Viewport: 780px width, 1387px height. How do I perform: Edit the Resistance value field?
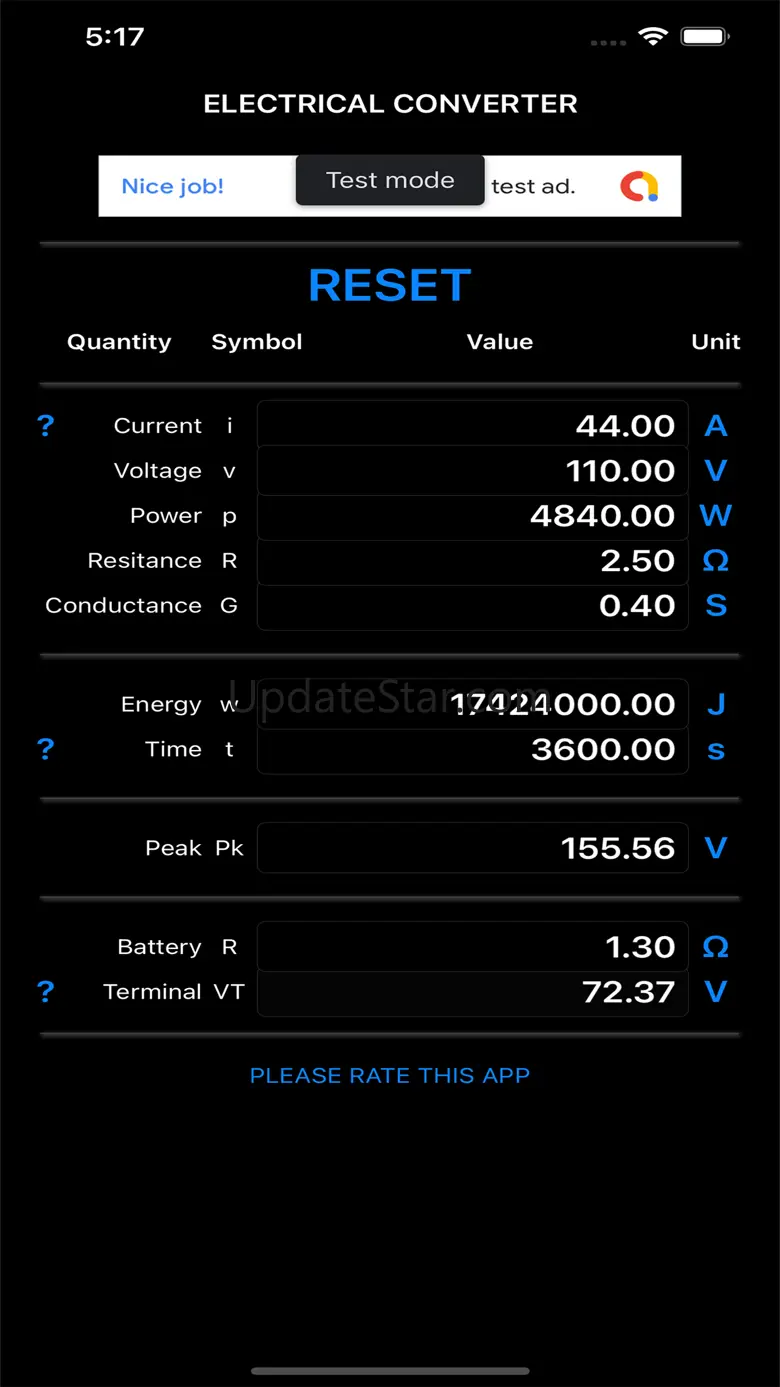[x=472, y=561]
